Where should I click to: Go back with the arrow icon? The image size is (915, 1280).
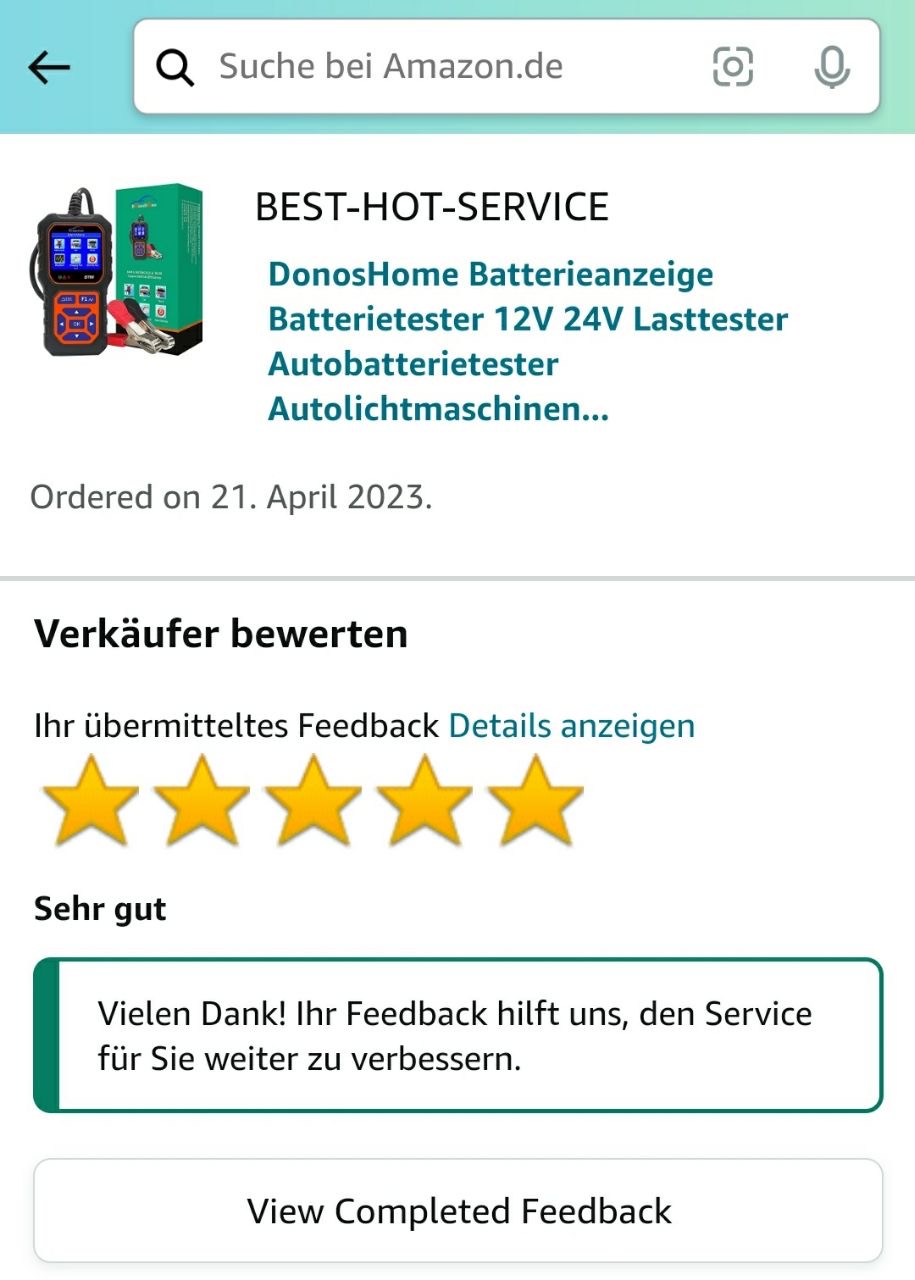pos(49,68)
